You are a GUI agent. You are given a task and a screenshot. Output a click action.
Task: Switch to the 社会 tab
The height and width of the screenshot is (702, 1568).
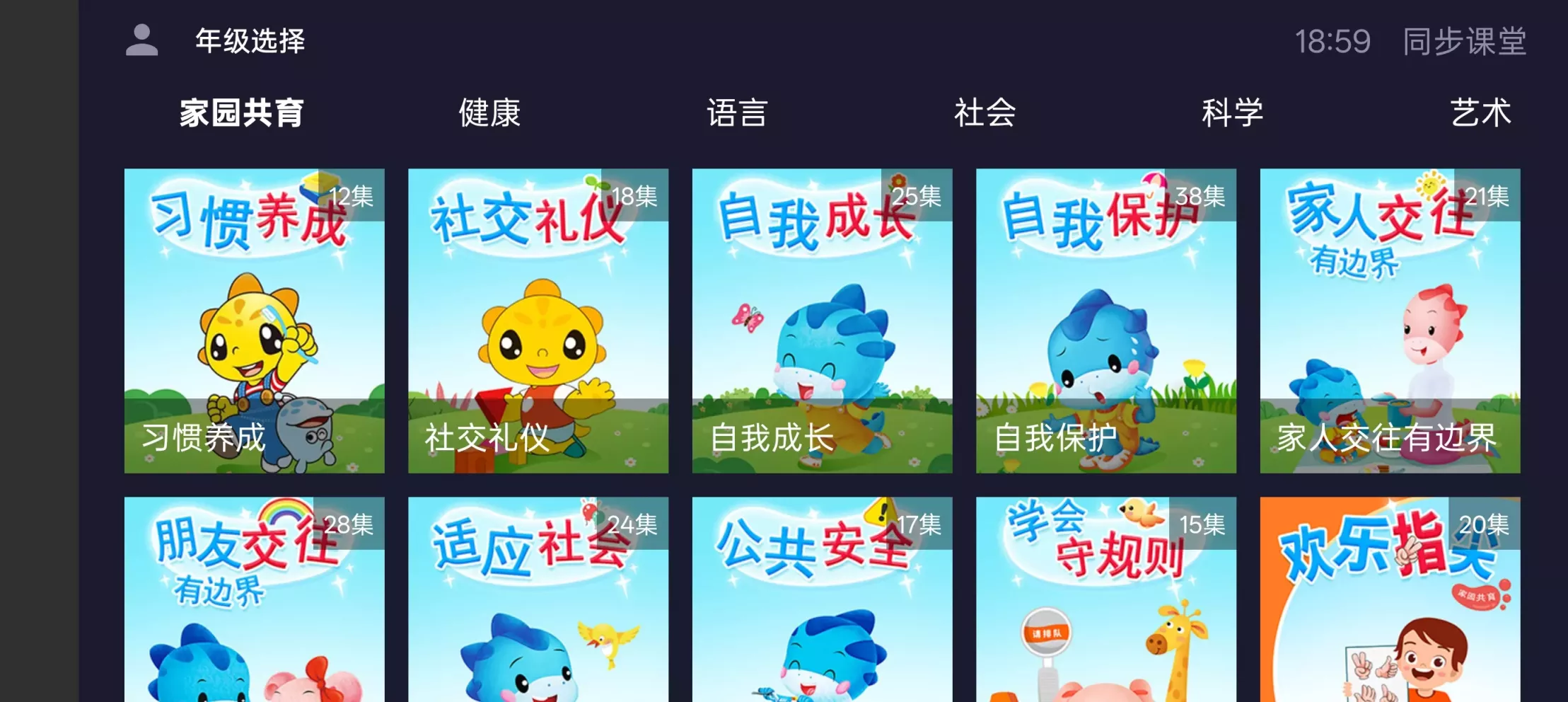pyautogui.click(x=985, y=113)
